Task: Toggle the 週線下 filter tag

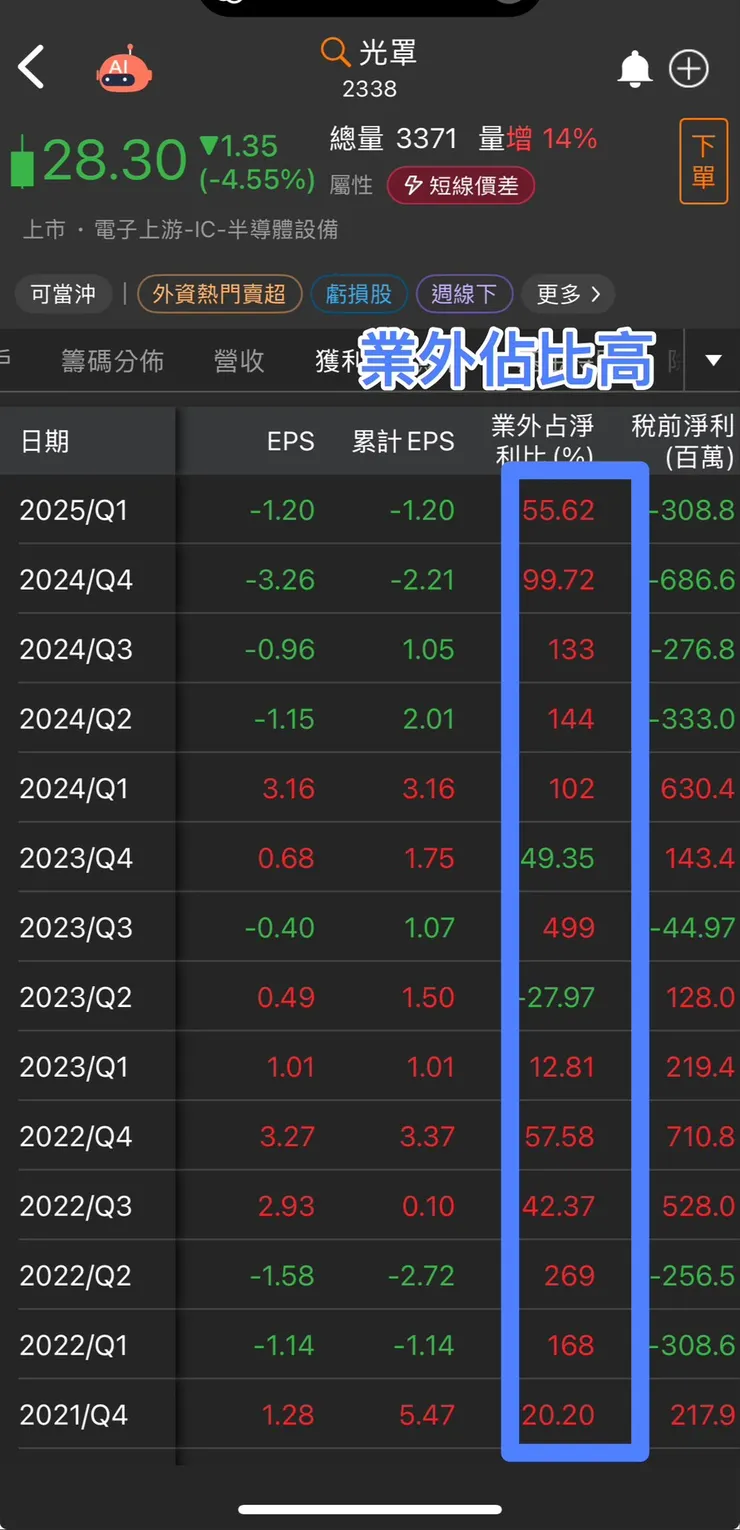Action: [x=464, y=294]
